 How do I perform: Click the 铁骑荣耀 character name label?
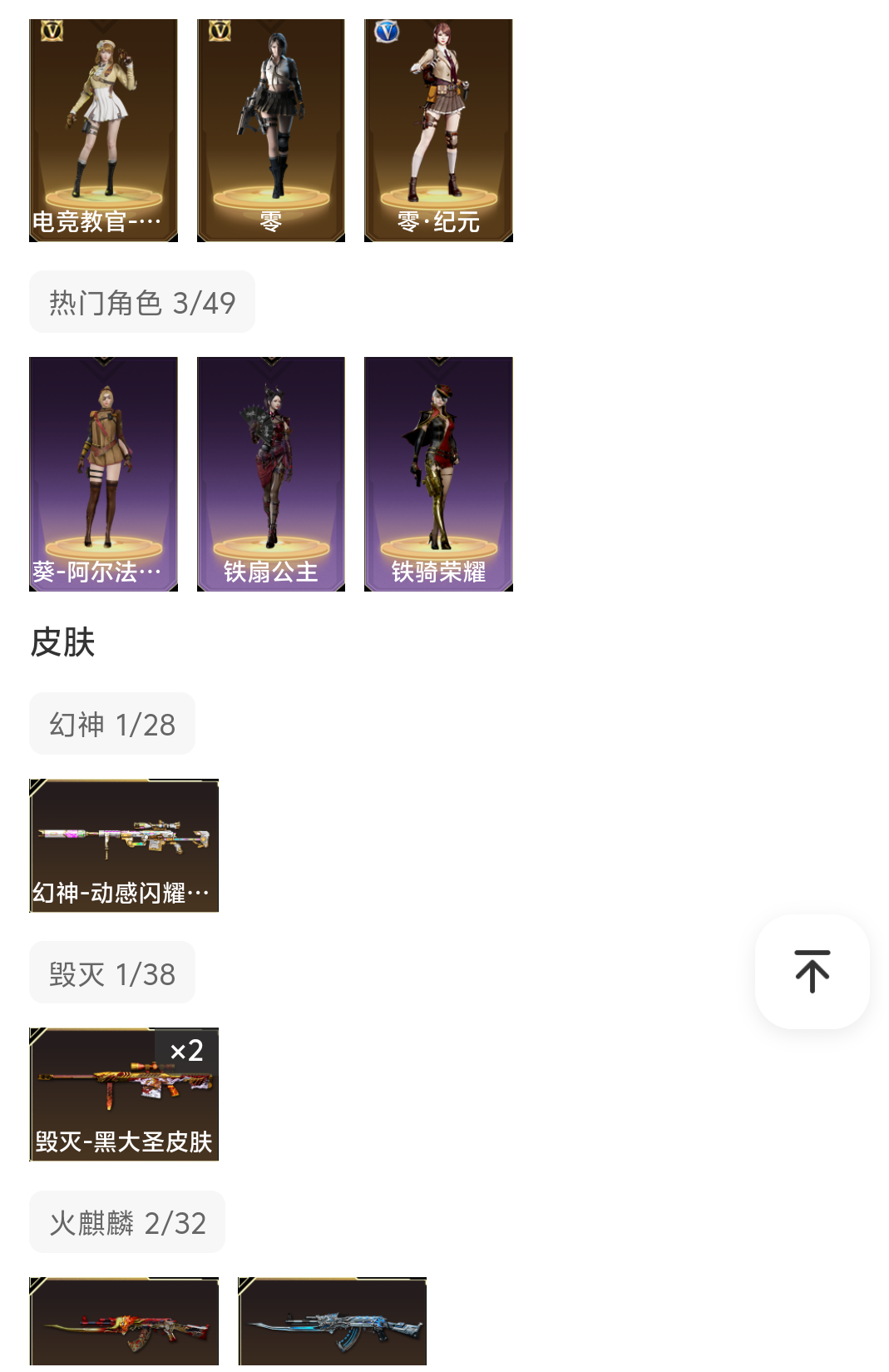[x=438, y=571]
